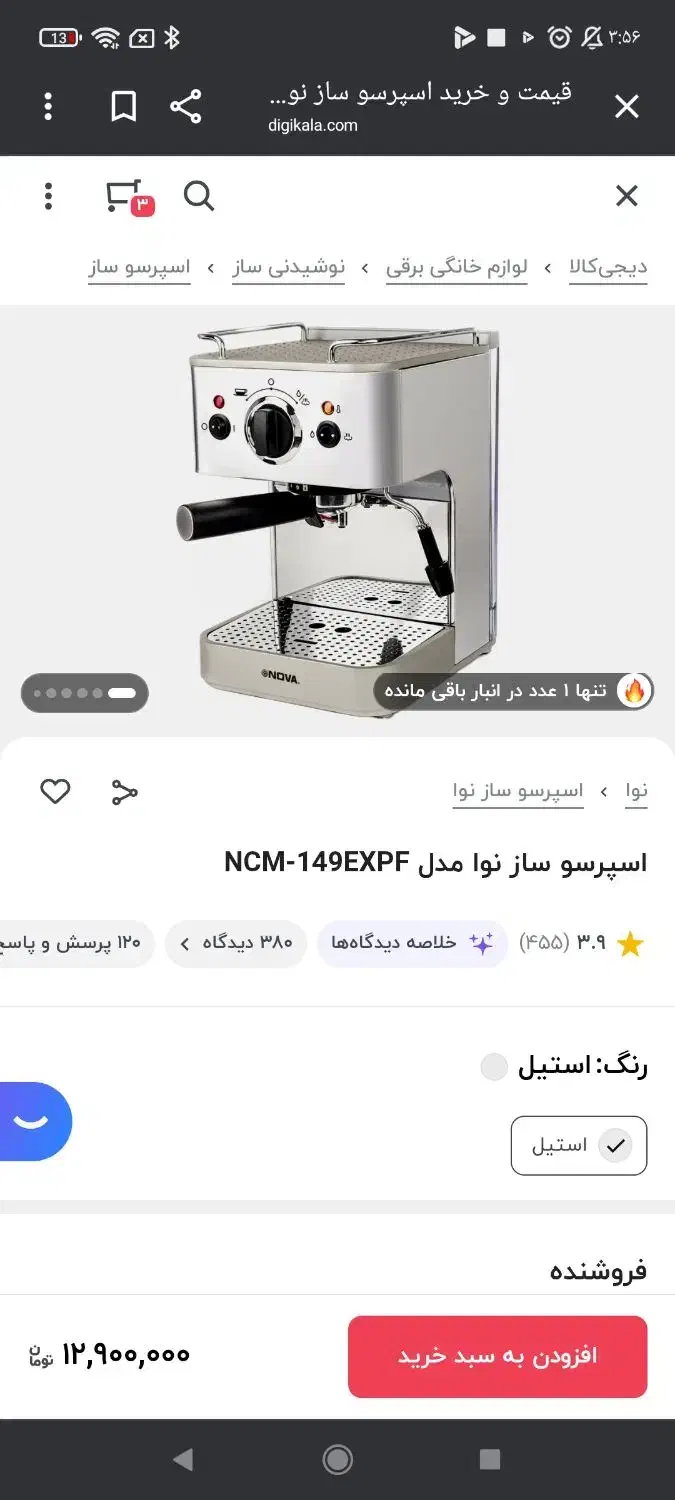The height and width of the screenshot is (1500, 675).
Task: Go to the Android home screen
Action: pos(337,1460)
